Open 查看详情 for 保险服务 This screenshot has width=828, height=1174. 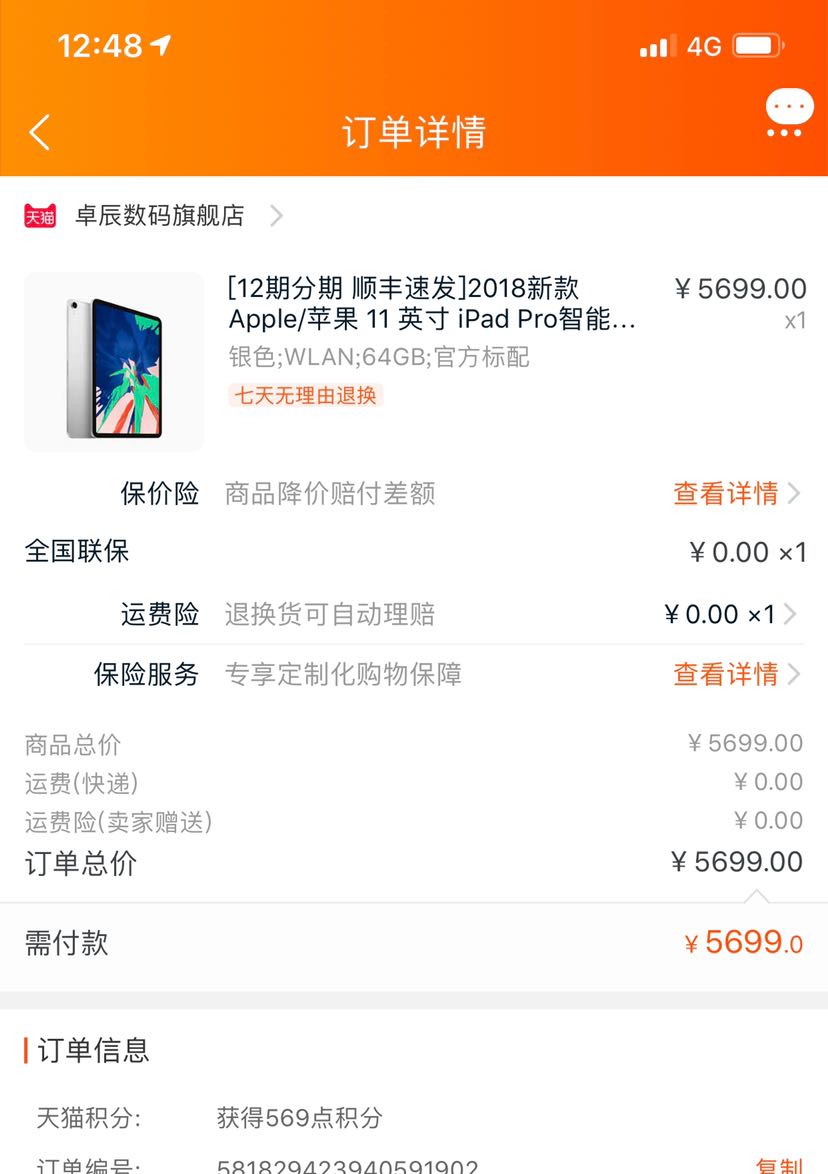point(725,675)
